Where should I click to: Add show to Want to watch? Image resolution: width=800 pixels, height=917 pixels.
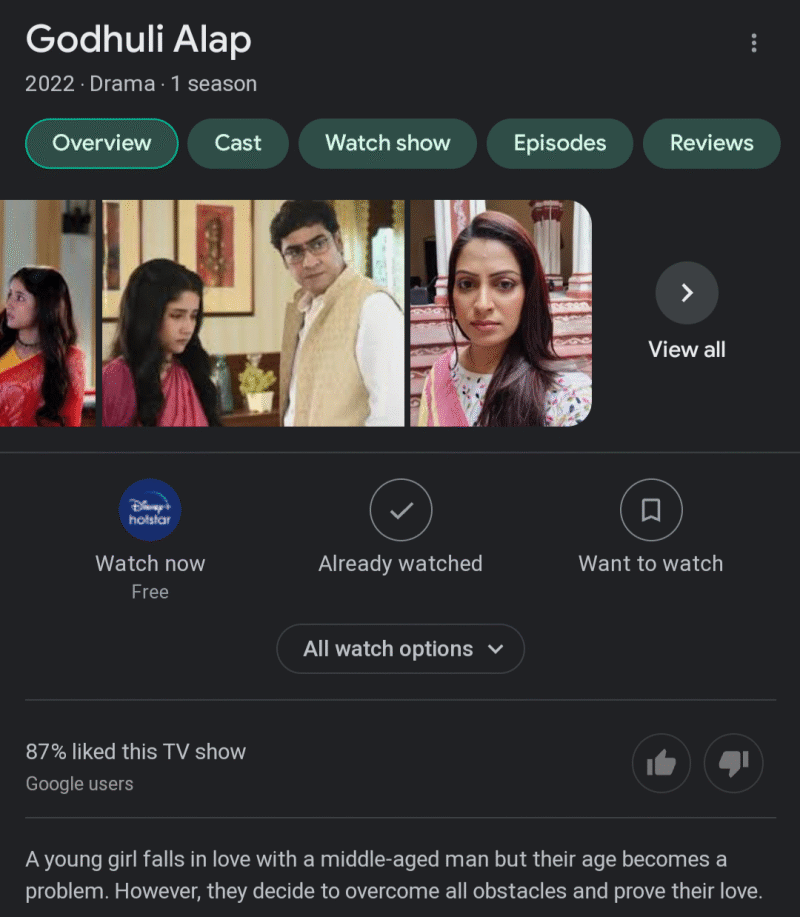pos(650,511)
